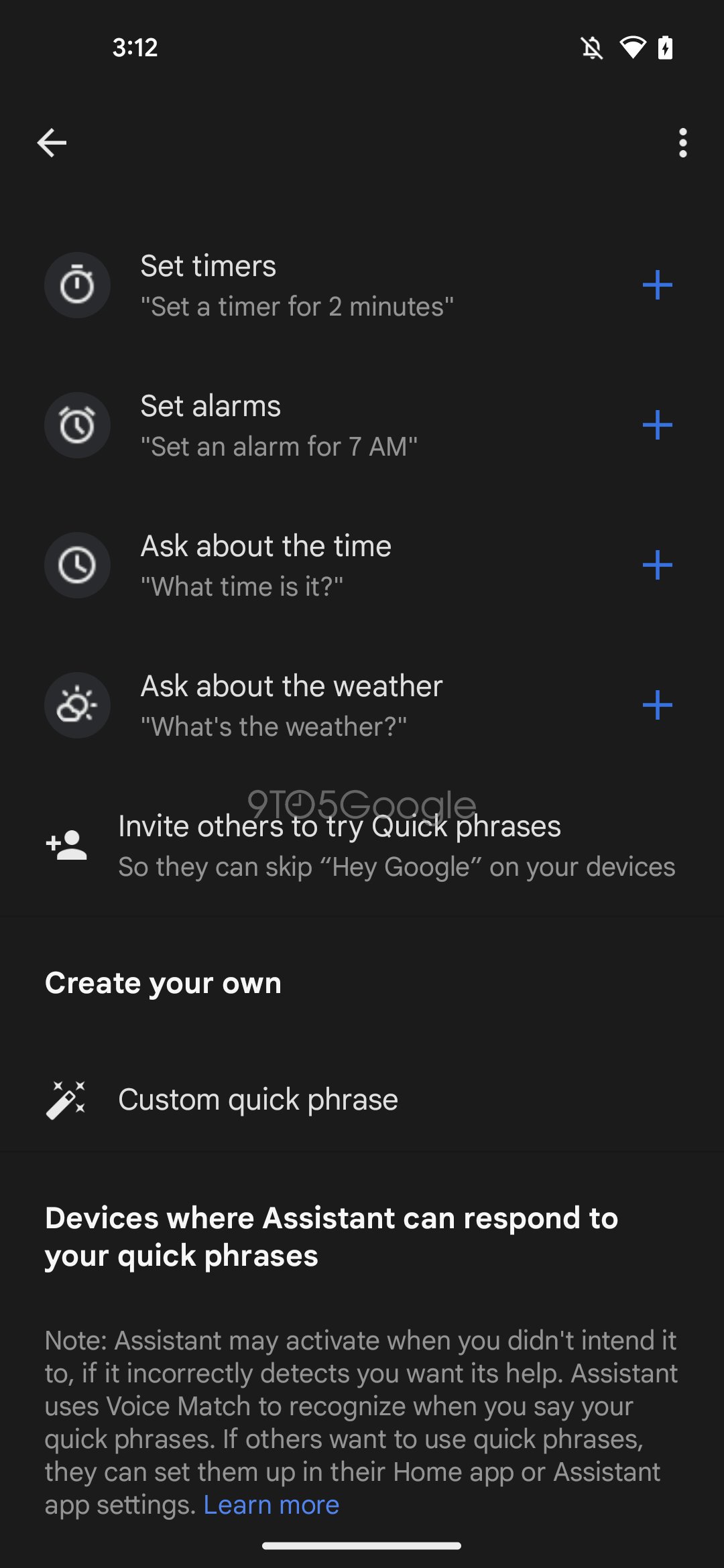Enable the Set alarms quick phrase
This screenshot has height=1568, width=724.
[658, 425]
